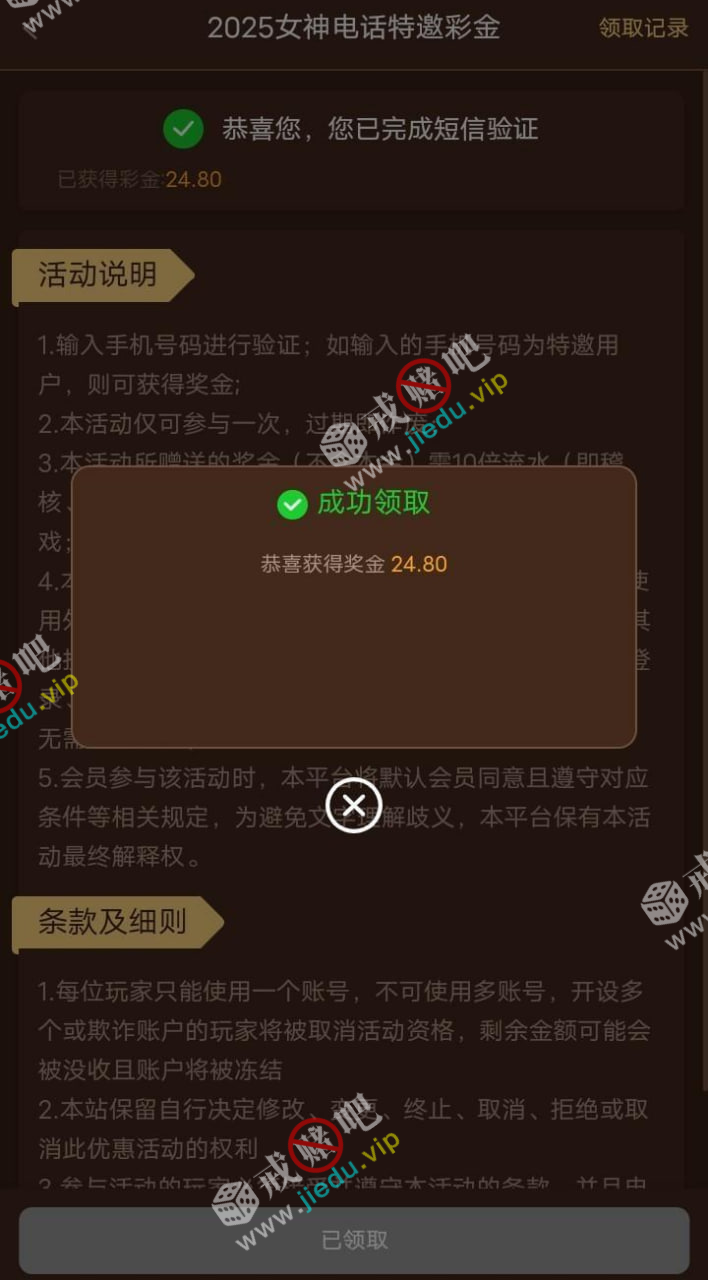The width and height of the screenshot is (708, 1280).
Task: Open 领取记录 claim history
Action: 643,28
